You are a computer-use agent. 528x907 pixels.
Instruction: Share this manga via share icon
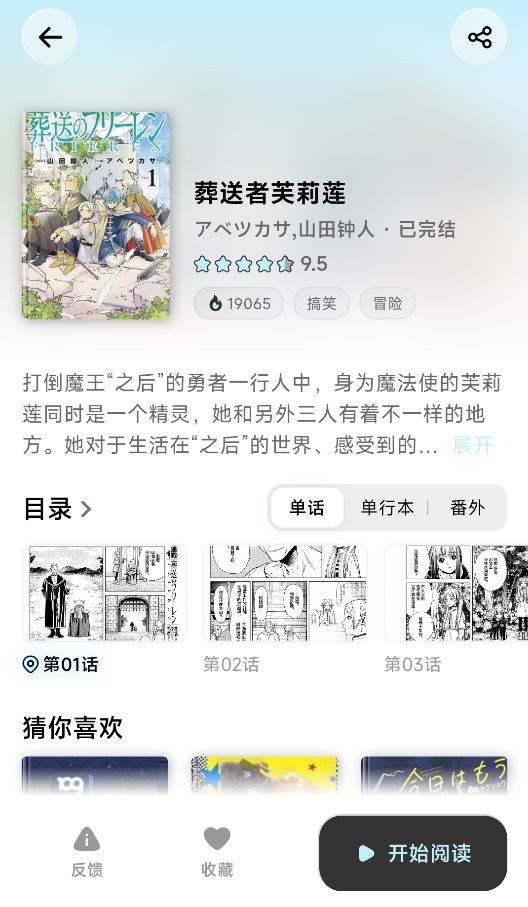(x=479, y=37)
